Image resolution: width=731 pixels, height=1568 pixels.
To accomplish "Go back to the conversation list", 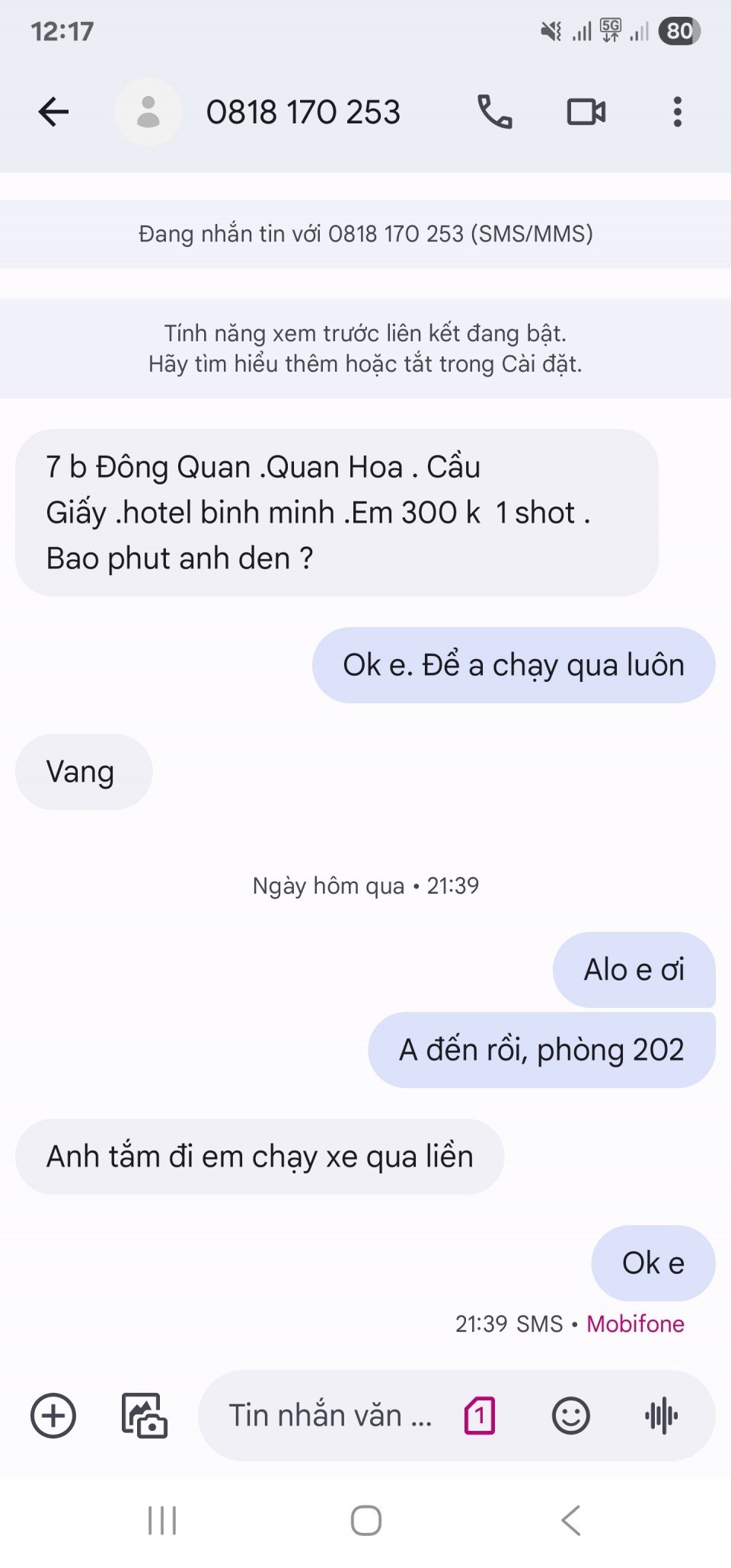I will 53,112.
